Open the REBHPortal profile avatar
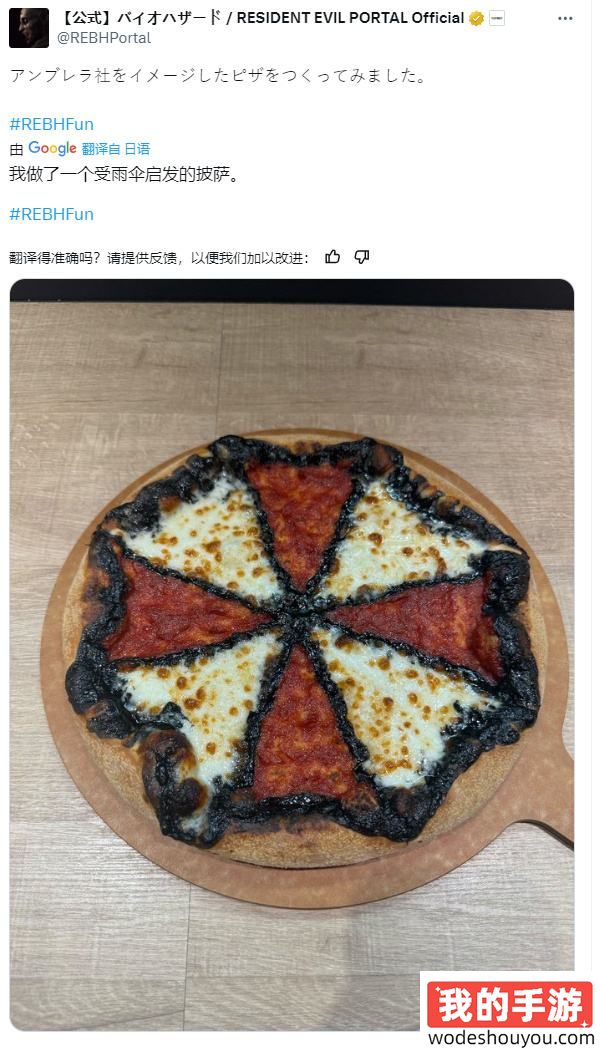The width and height of the screenshot is (600, 1050). click(x=28, y=28)
